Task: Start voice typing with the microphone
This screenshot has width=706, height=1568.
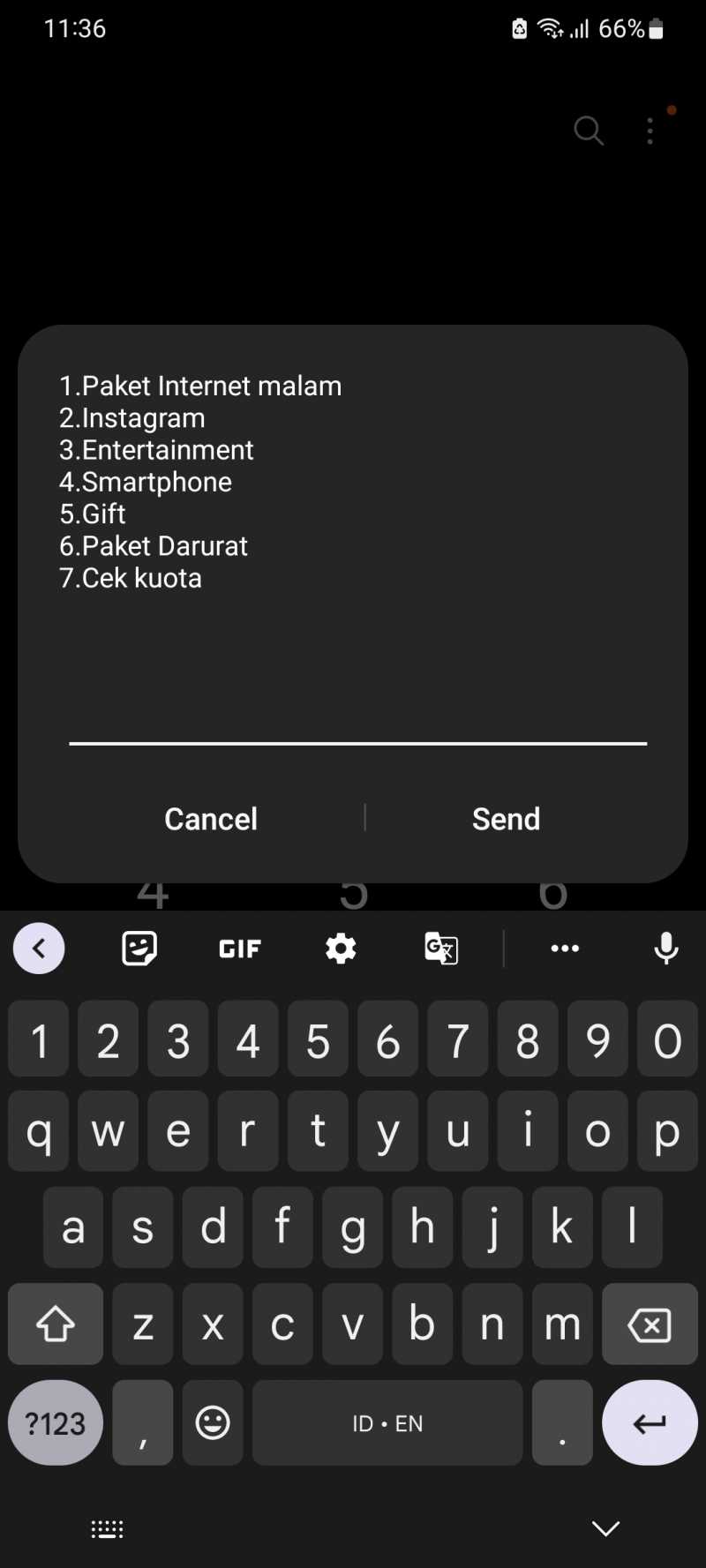Action: [x=666, y=949]
